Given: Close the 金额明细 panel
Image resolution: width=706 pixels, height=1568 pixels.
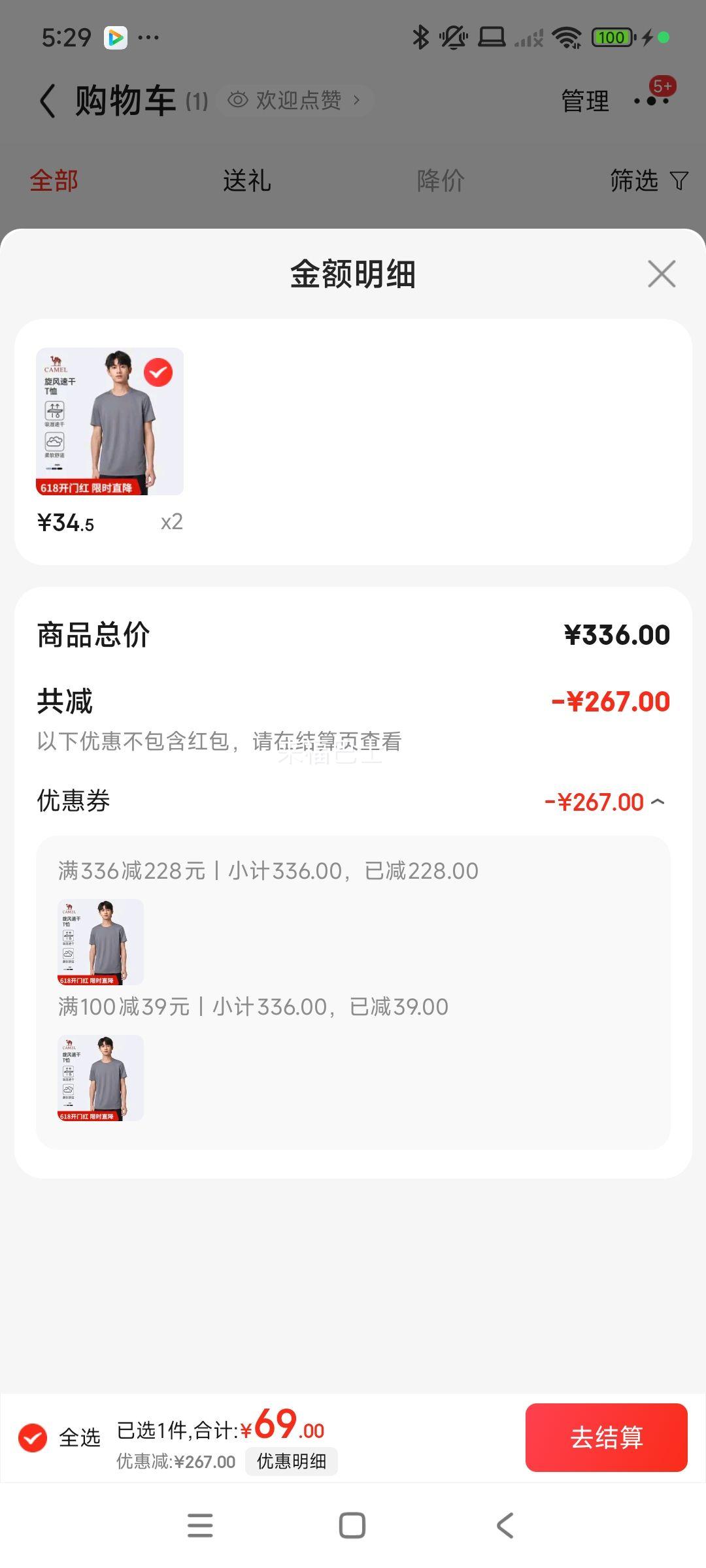Looking at the screenshot, I should click(x=662, y=274).
